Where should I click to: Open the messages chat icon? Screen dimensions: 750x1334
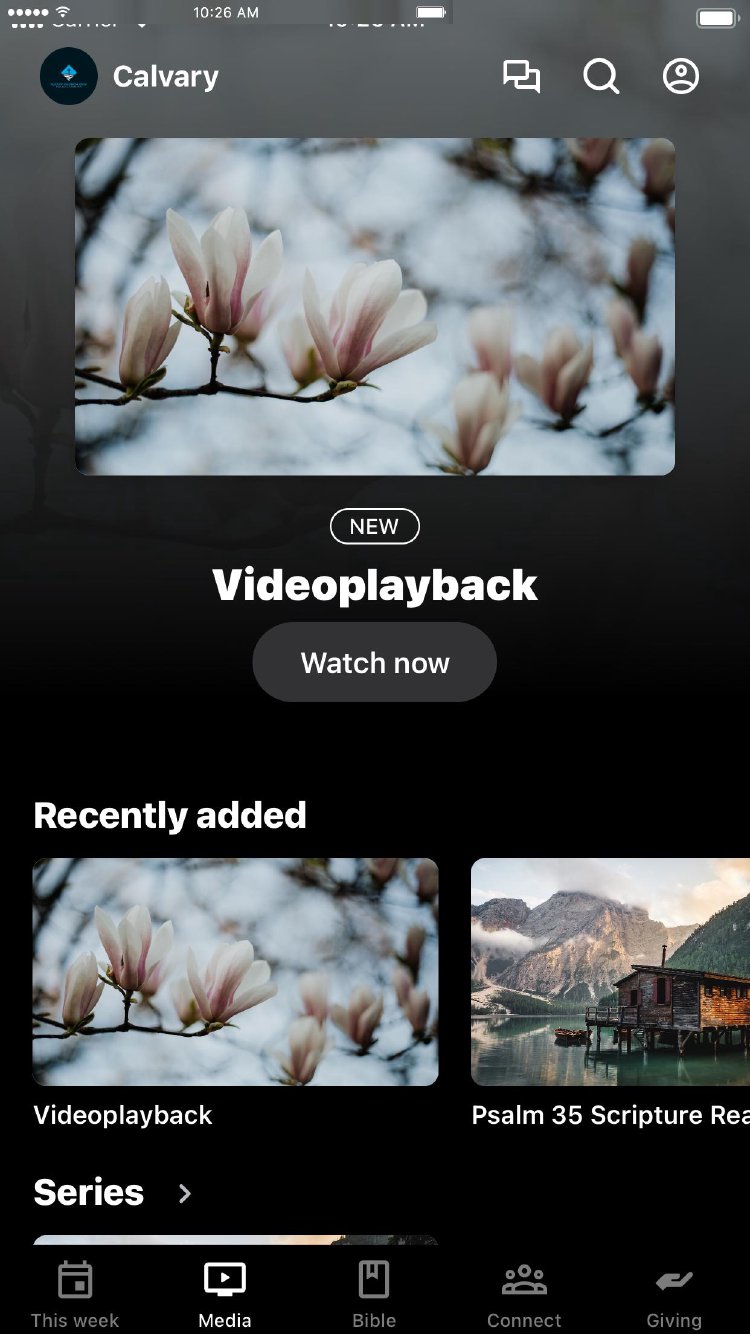[521, 77]
